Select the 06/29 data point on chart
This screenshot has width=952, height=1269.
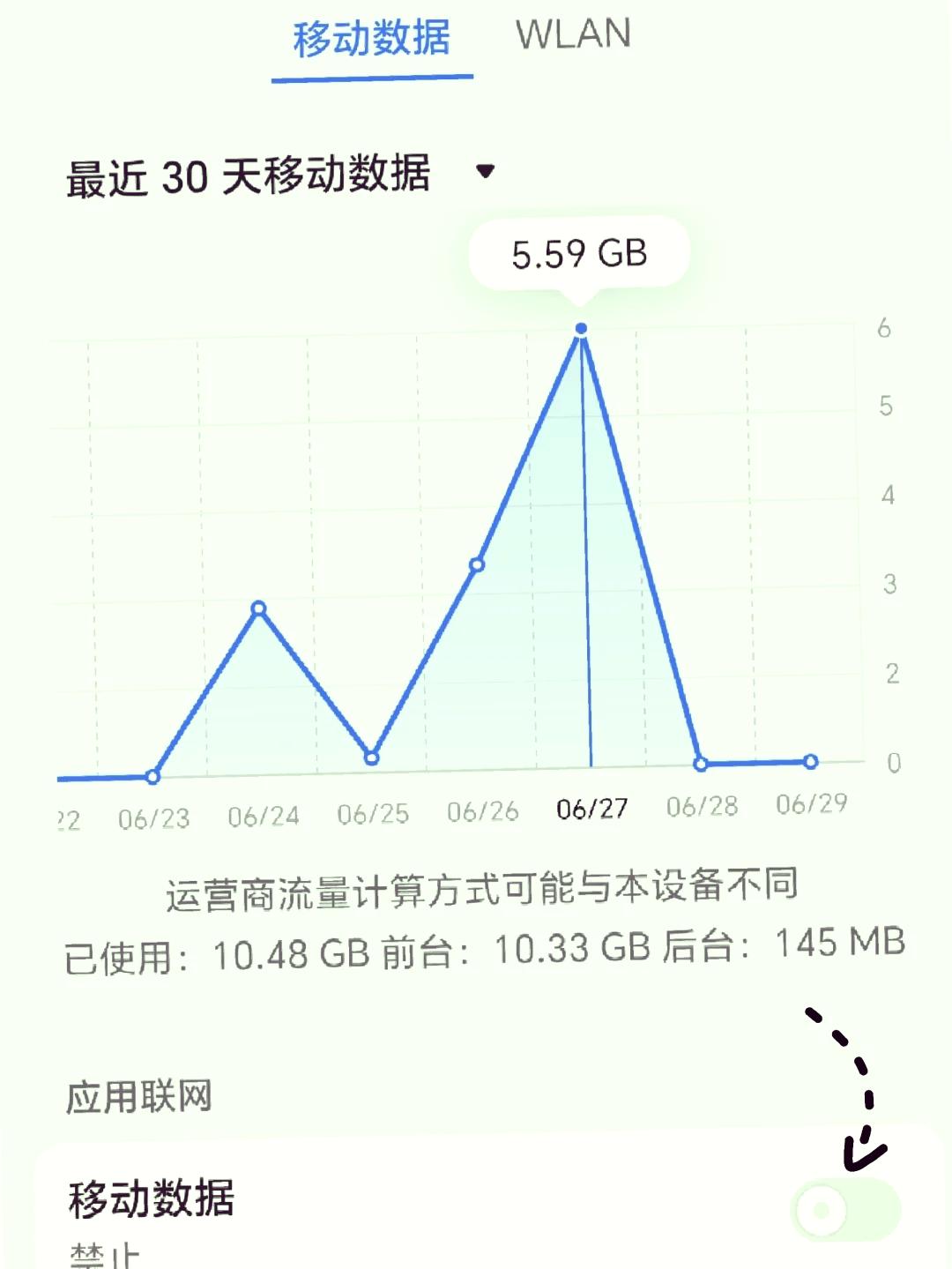click(x=809, y=761)
